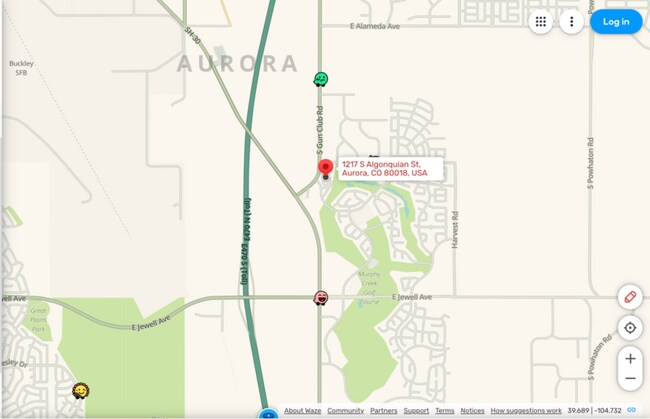View the Notices link

pos(472,411)
